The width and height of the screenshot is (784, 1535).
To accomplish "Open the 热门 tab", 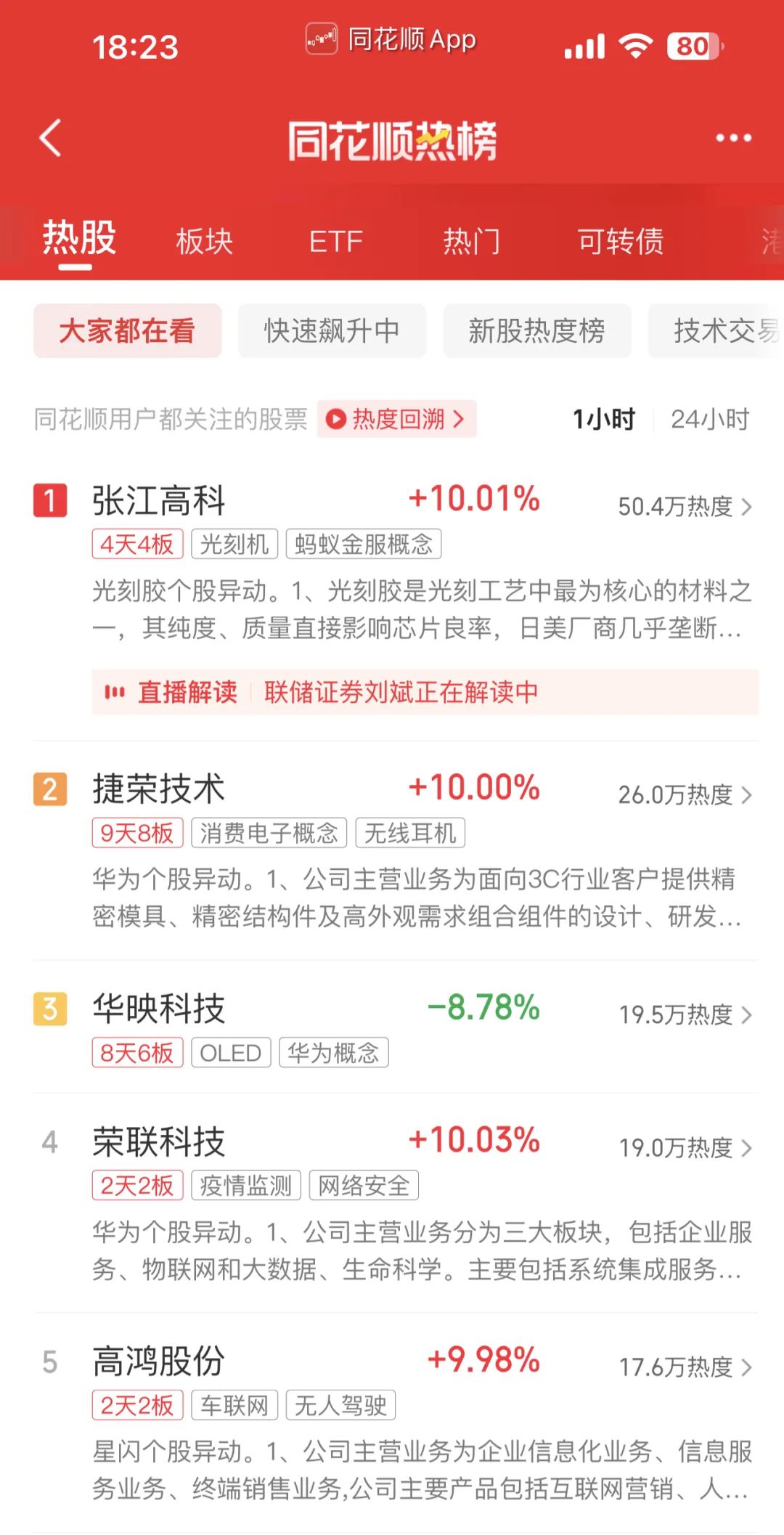I will click(x=471, y=241).
